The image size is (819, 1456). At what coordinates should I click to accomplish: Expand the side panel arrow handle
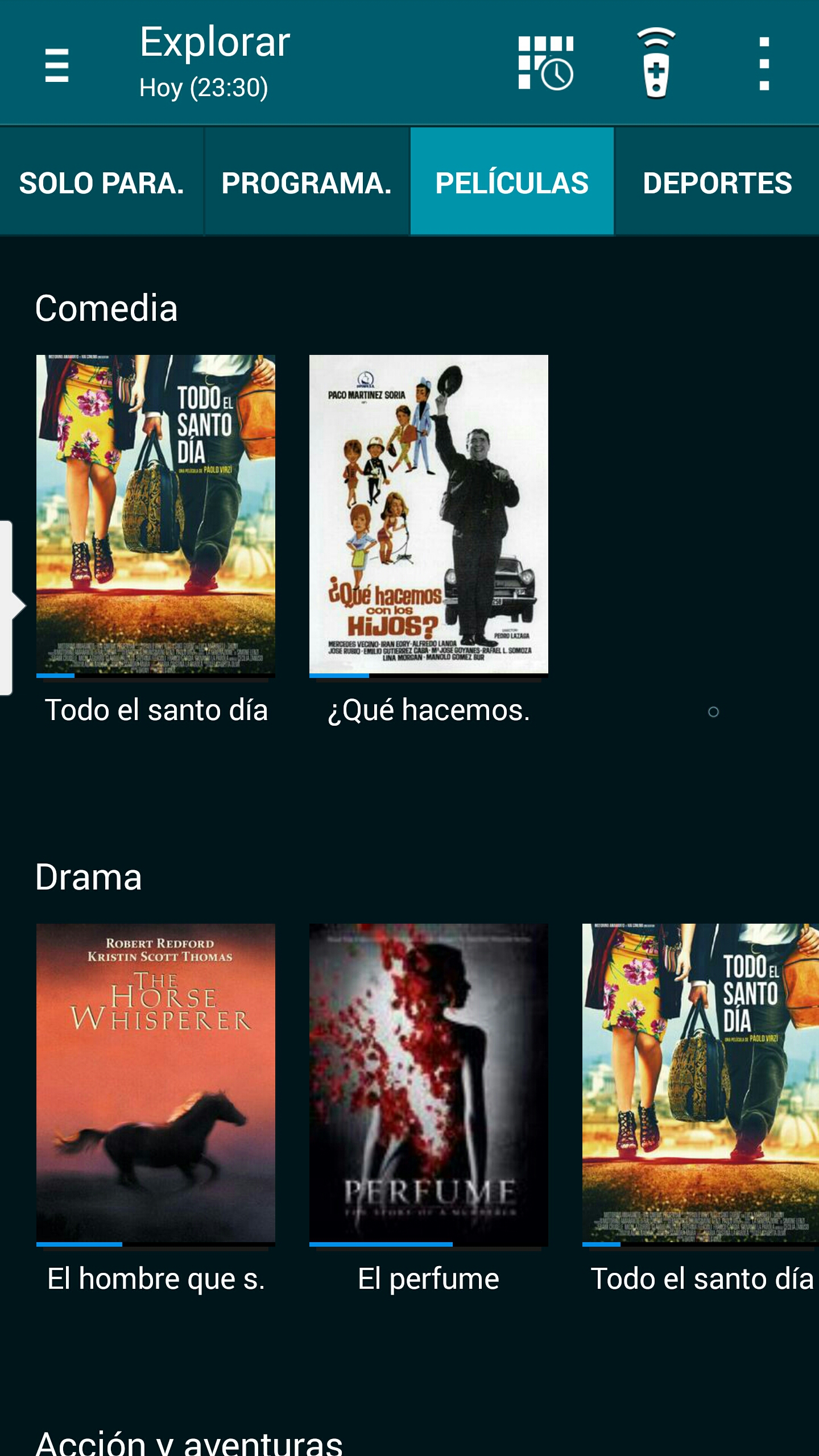click(10, 606)
